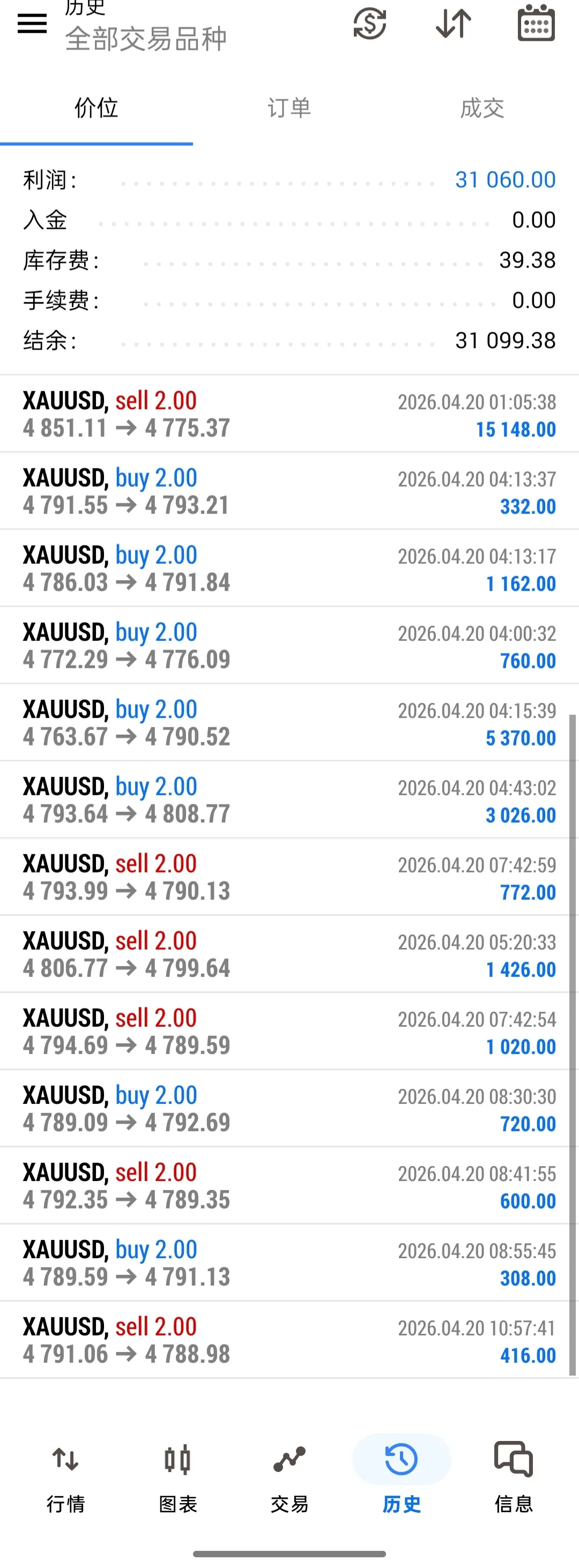Select the sell trade closed at 05:20:33
This screenshot has height=1568, width=579.
289,954
